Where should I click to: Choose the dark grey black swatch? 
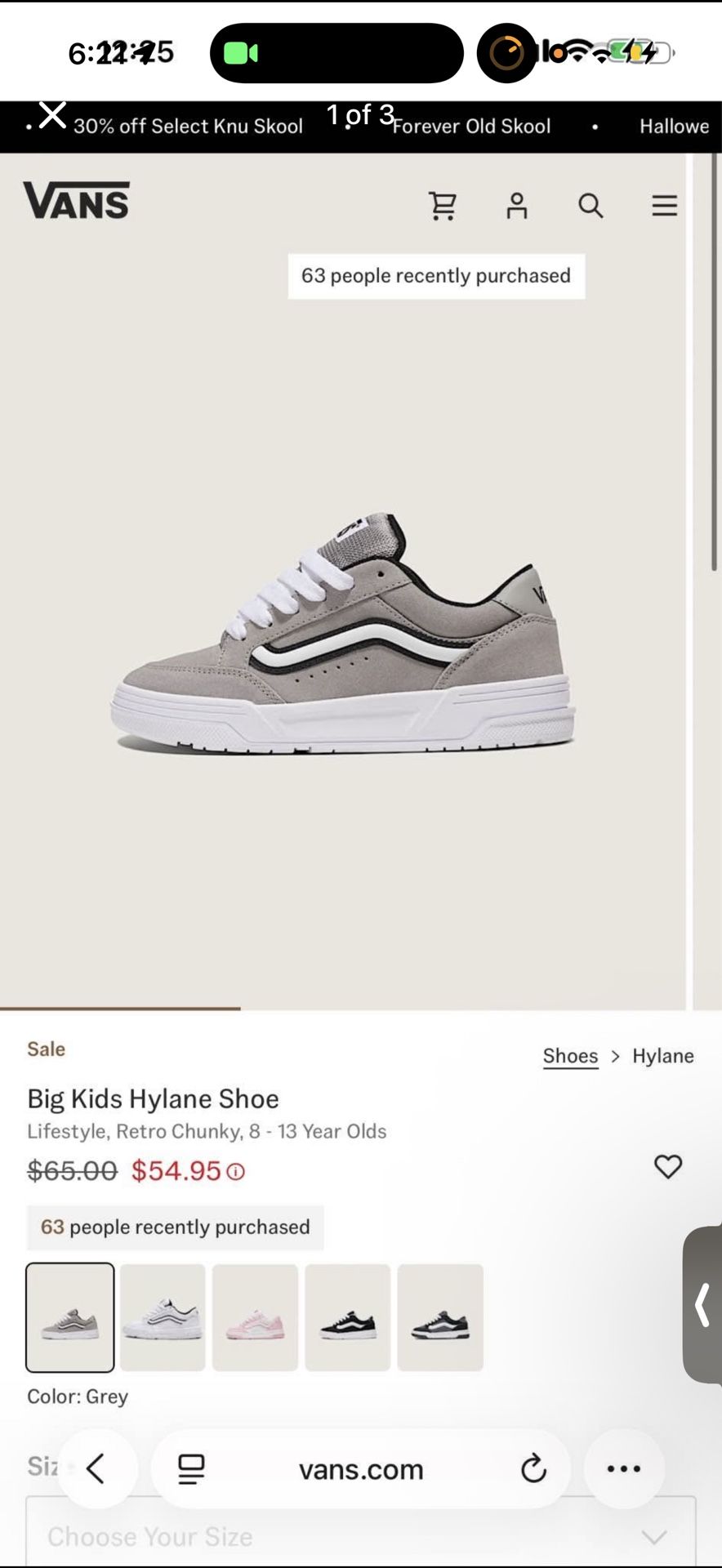coord(440,1317)
